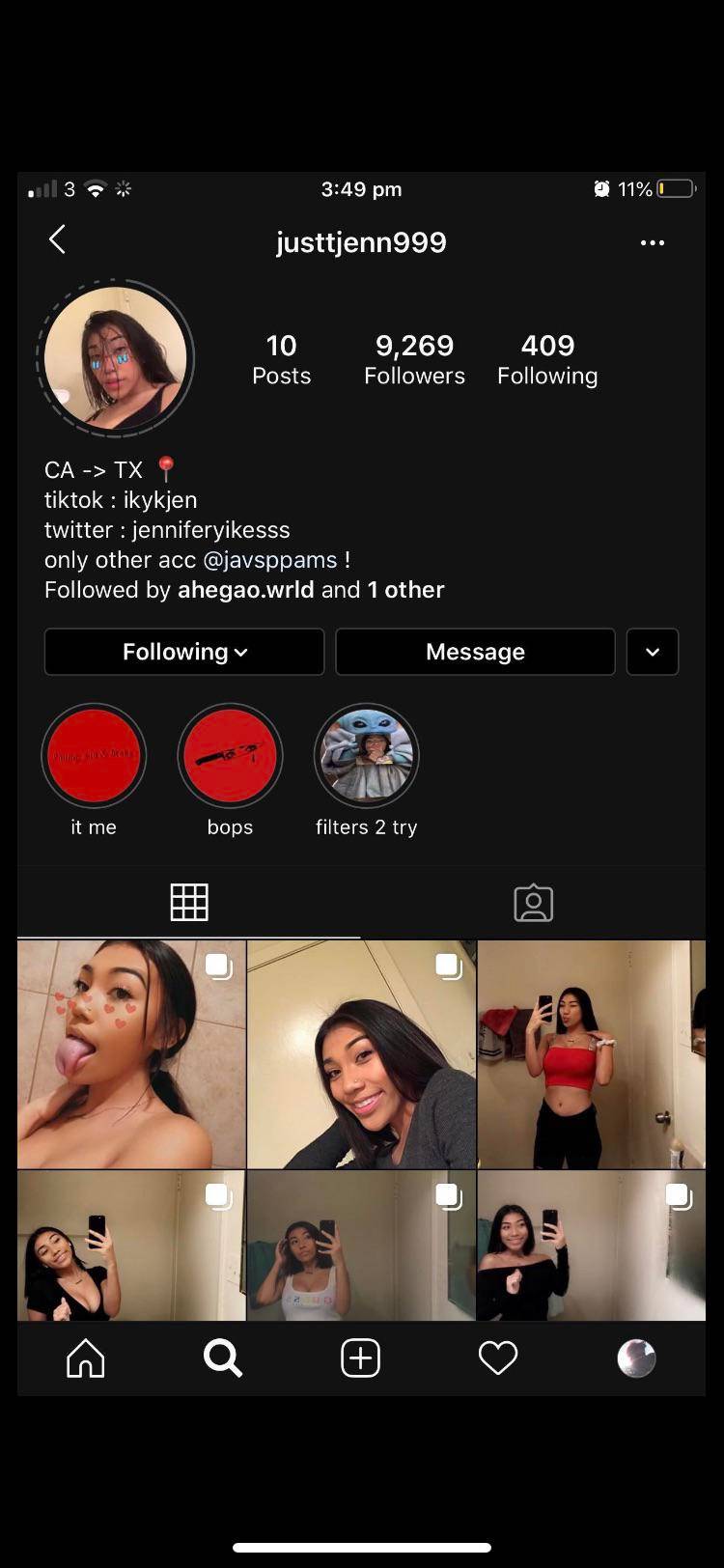Open the @javsppams profile link
The height and width of the screenshot is (1568, 724).
click(x=270, y=560)
